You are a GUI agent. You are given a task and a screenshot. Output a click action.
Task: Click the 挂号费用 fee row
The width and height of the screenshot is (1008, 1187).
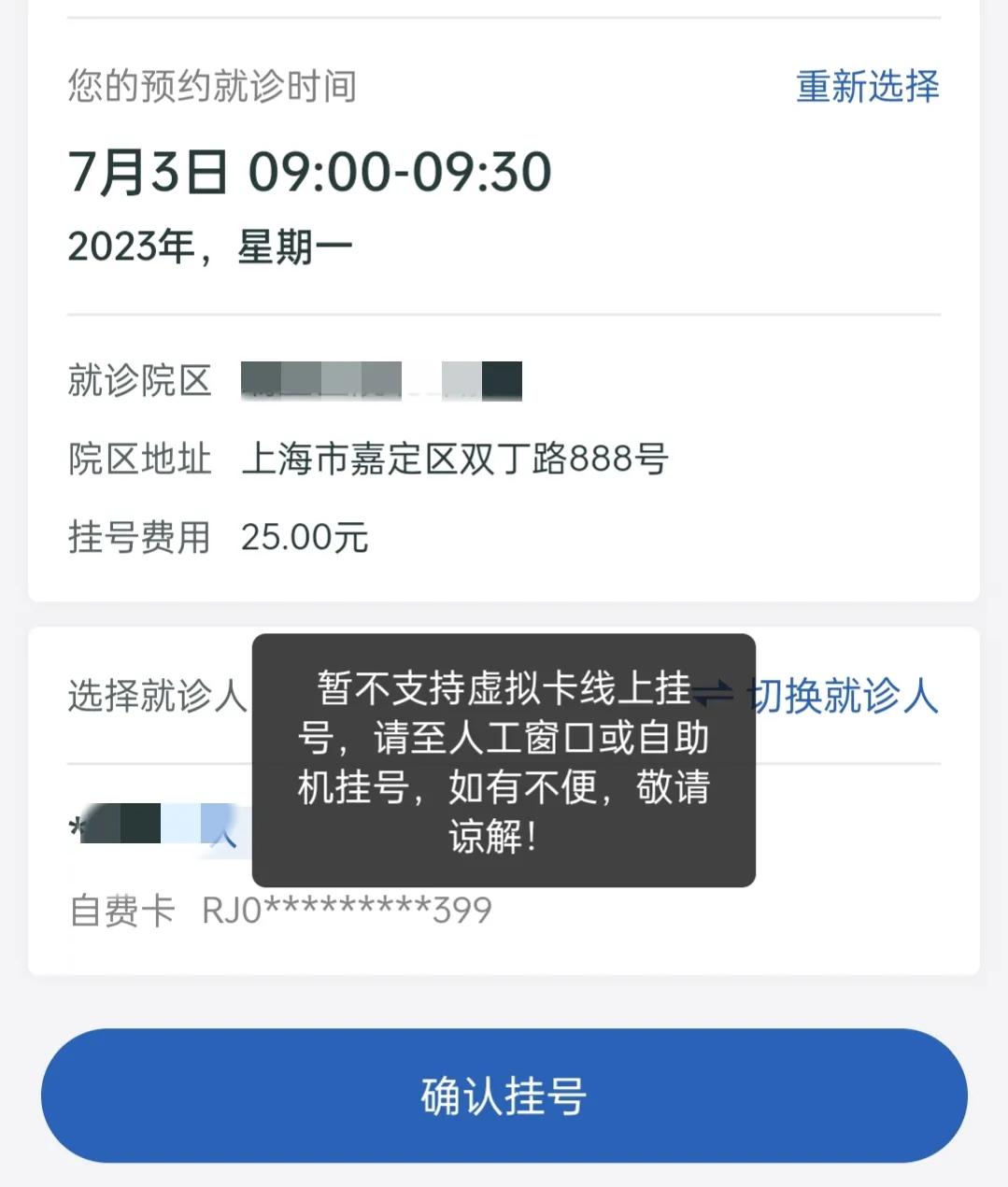pos(138,536)
